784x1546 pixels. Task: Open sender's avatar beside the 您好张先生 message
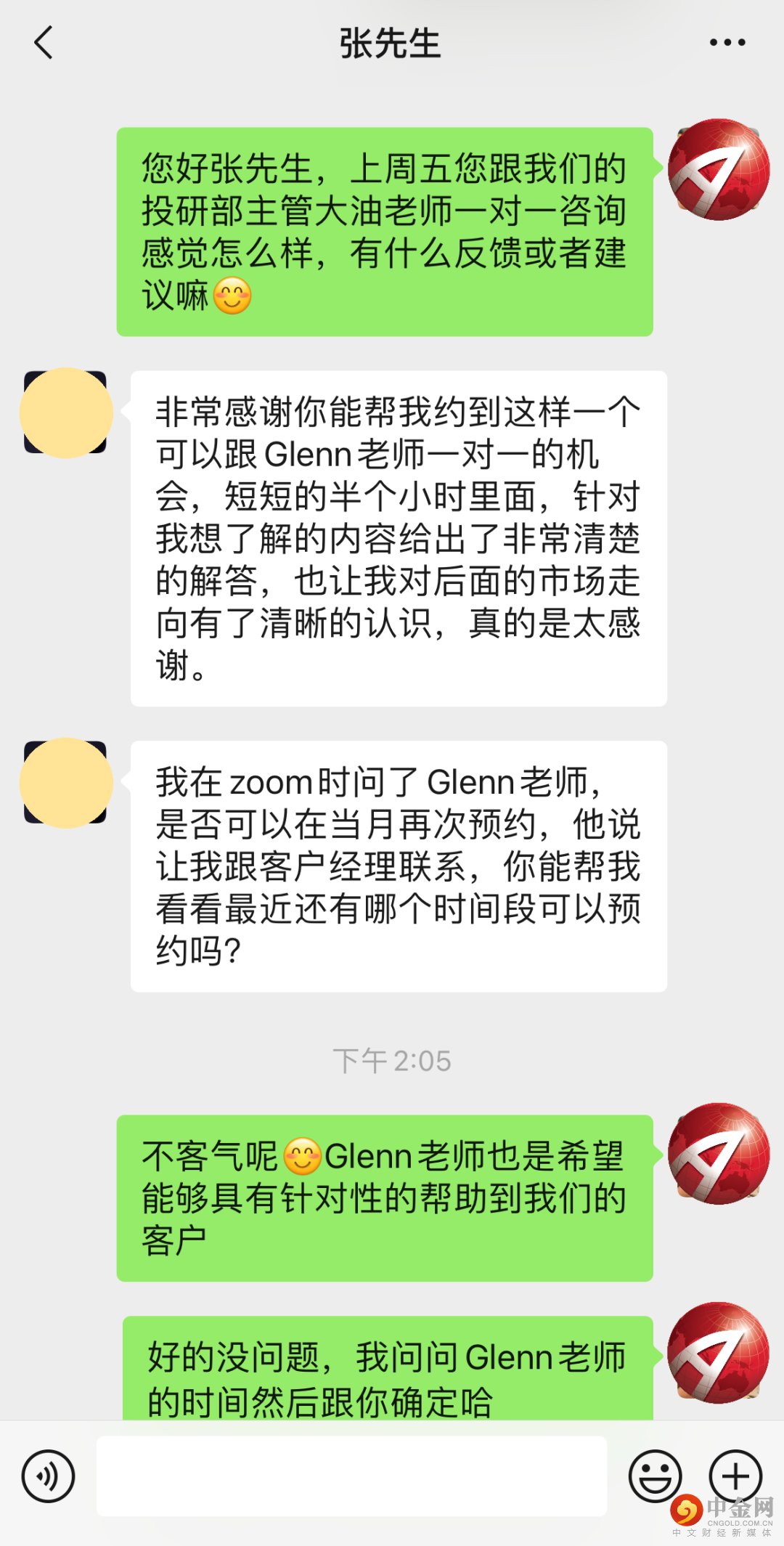[719, 170]
